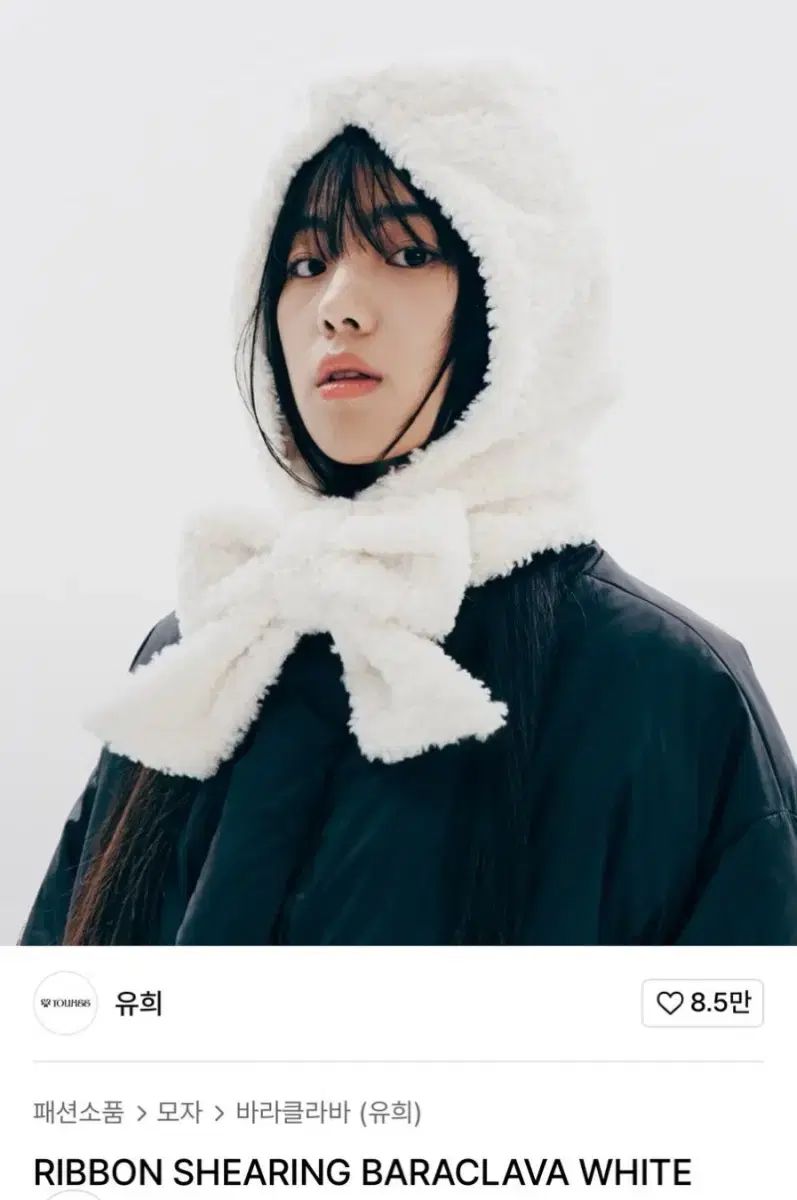Go to 패션소품 category breadcrumb
Viewport: 797px width, 1200px height.
click(x=79, y=1111)
